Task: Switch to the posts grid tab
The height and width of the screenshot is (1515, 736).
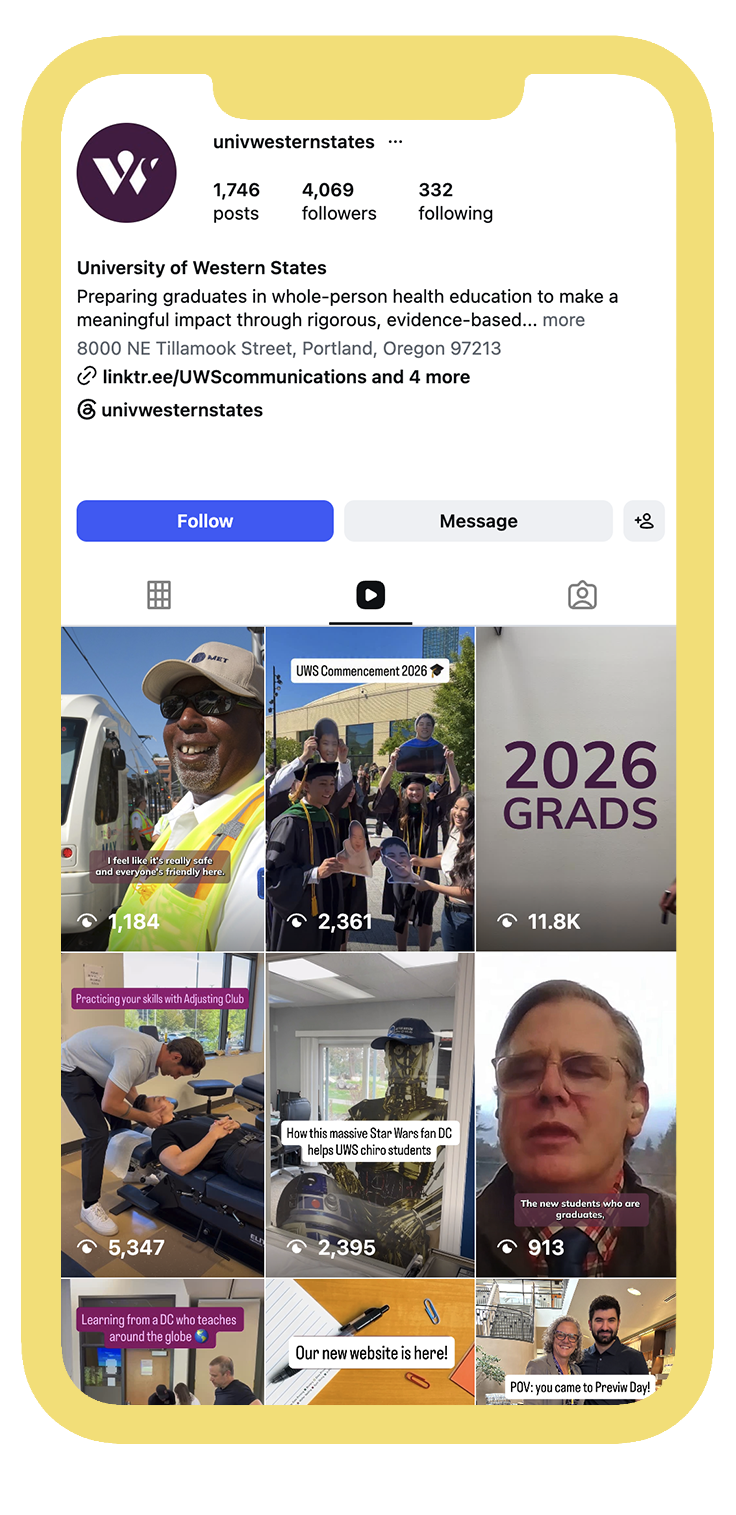Action: point(159,595)
